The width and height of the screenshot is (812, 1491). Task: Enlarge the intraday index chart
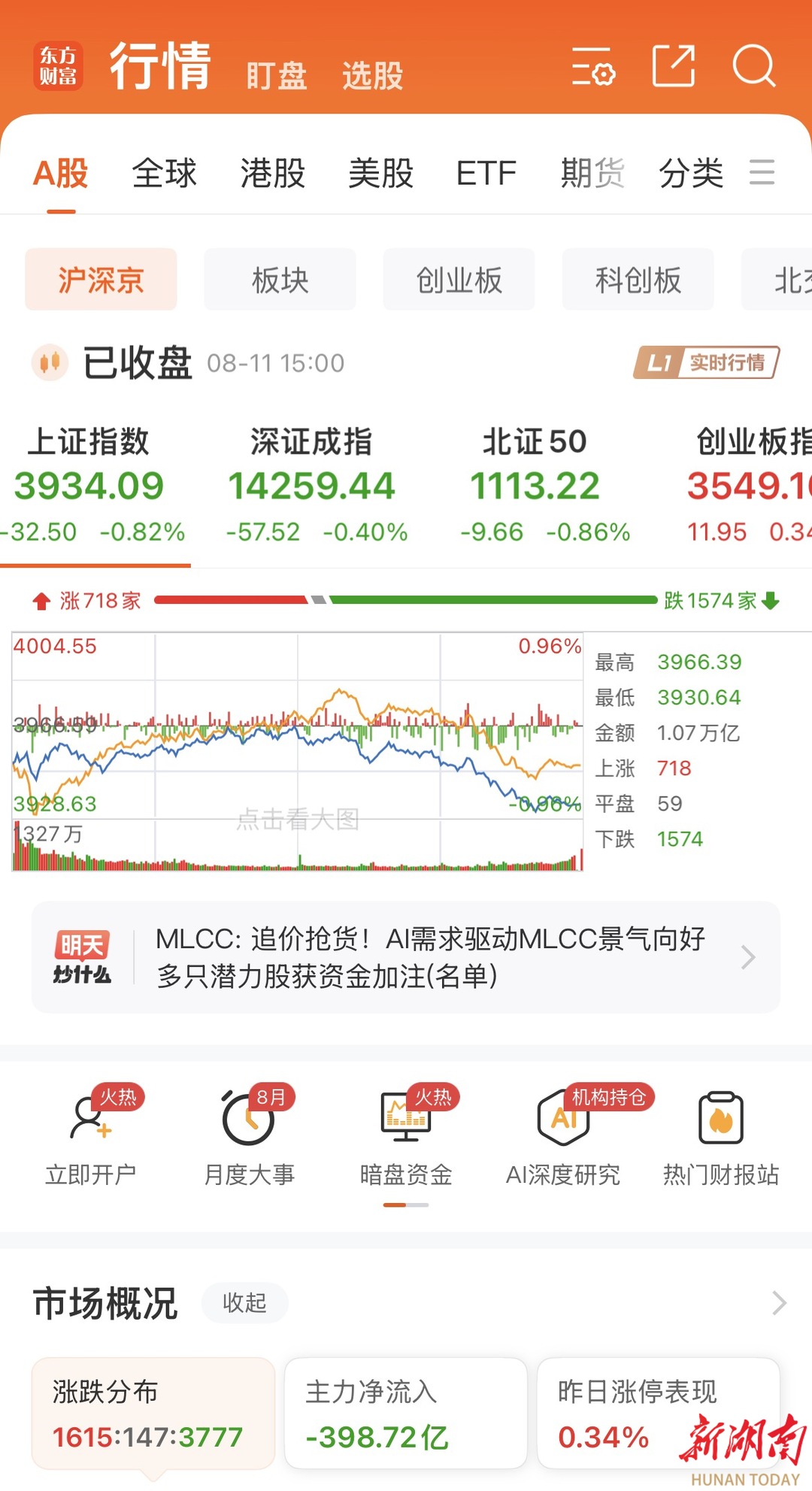click(x=298, y=752)
